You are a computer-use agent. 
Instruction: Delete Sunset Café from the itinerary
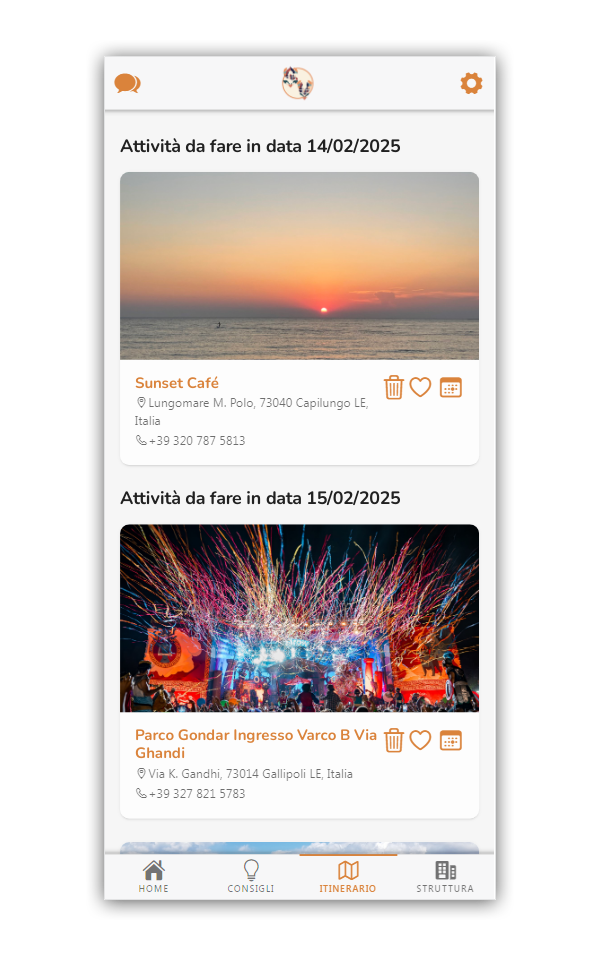[x=394, y=388]
